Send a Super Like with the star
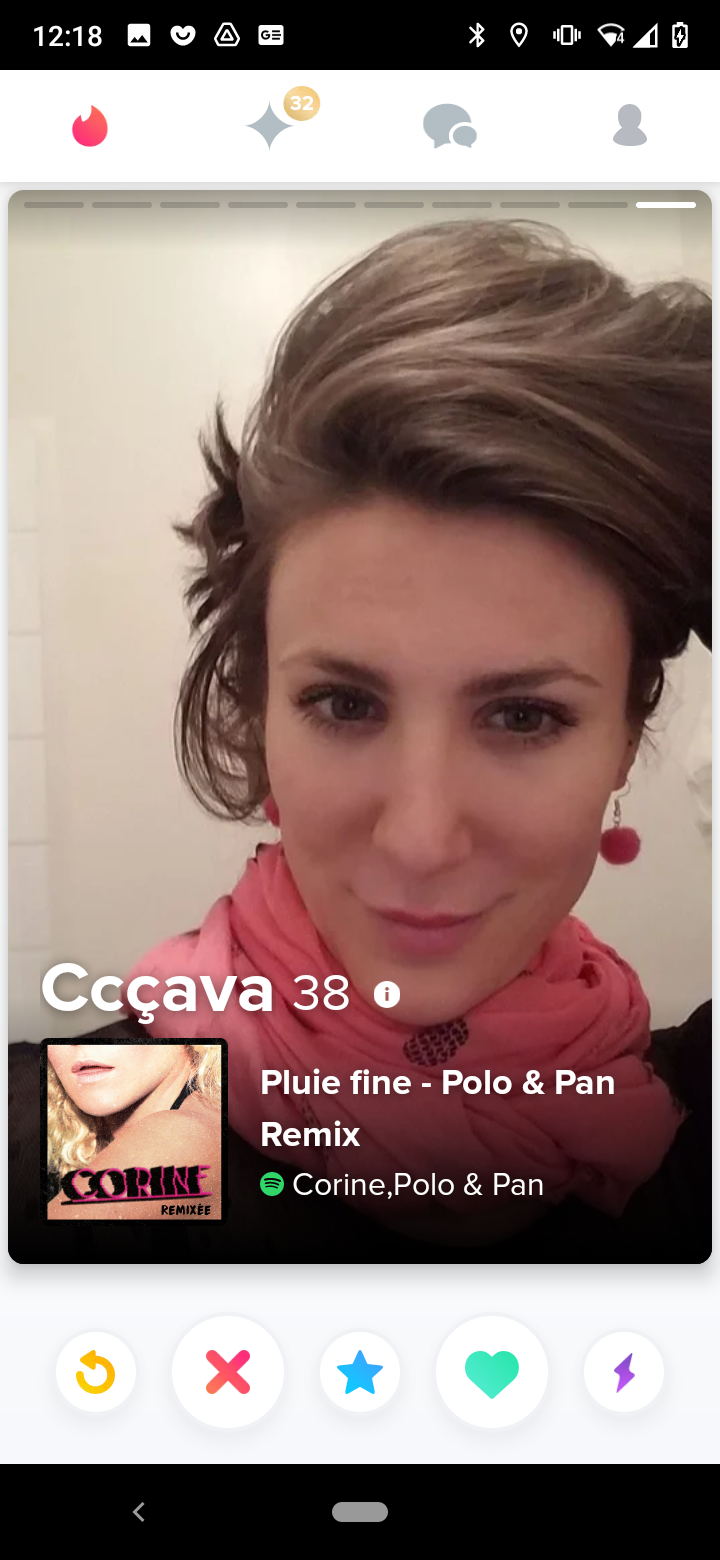This screenshot has width=720, height=1560. pyautogui.click(x=360, y=1372)
